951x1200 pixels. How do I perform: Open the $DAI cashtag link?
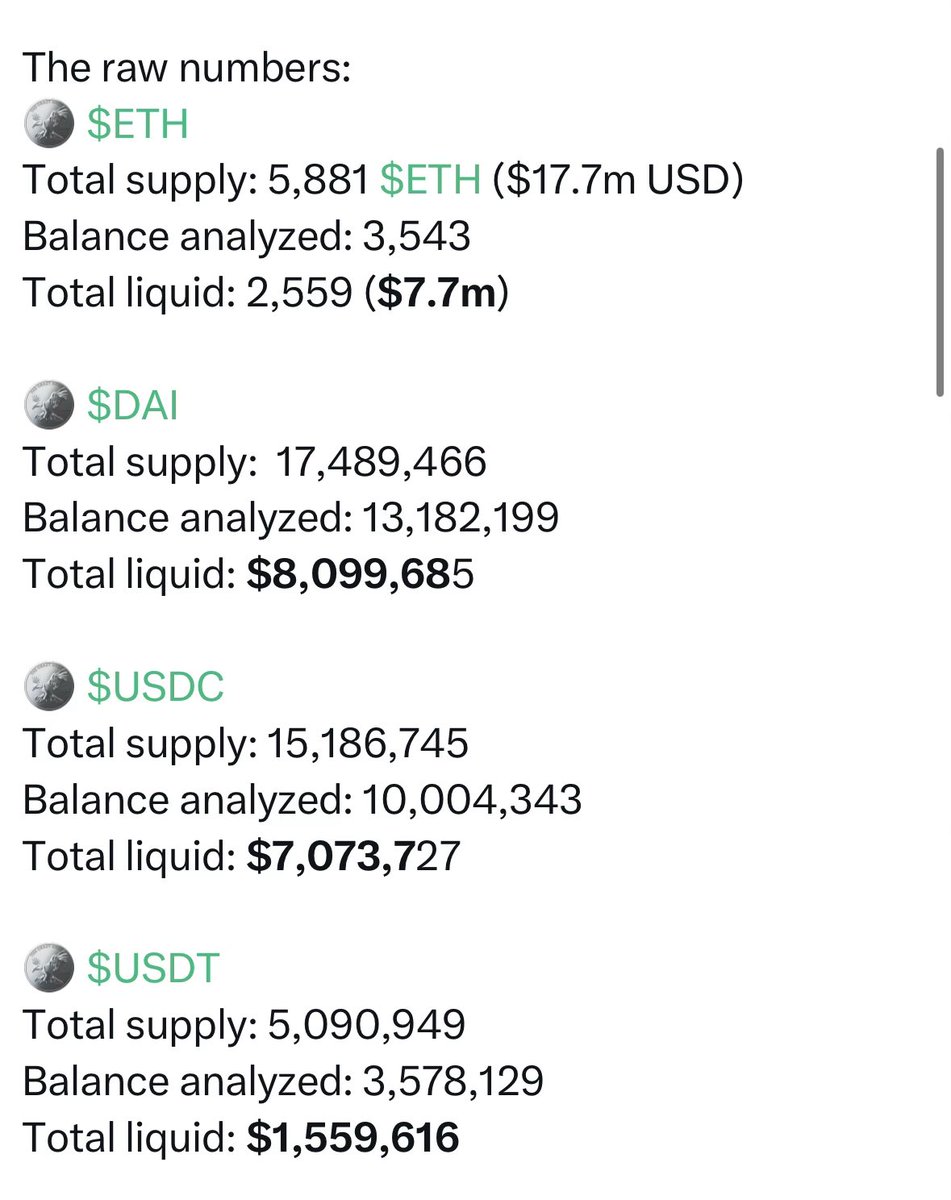[x=132, y=406]
